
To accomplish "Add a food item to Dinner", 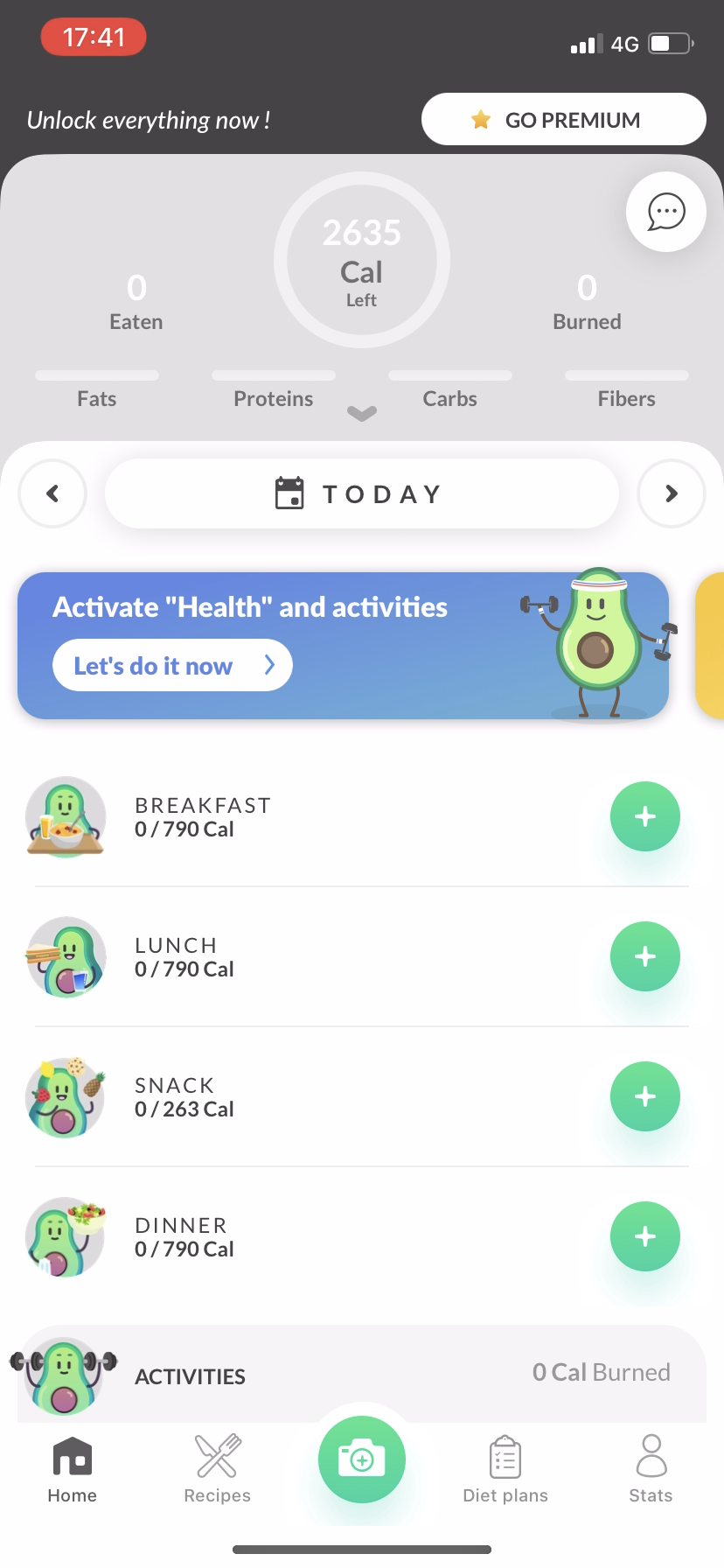I will (x=644, y=1235).
